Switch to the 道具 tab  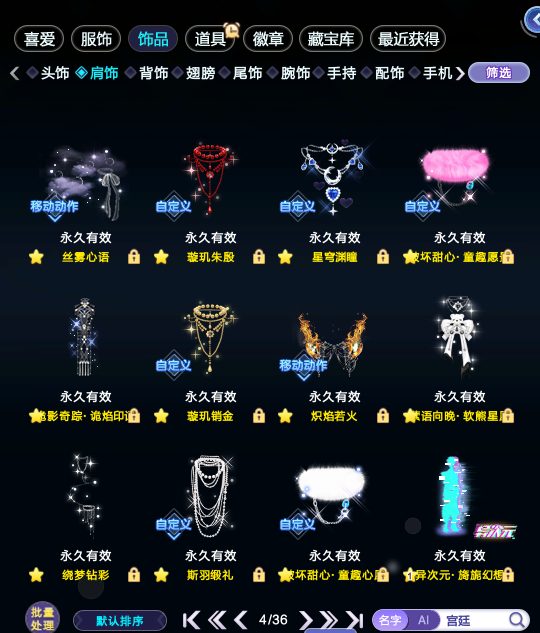(210, 39)
